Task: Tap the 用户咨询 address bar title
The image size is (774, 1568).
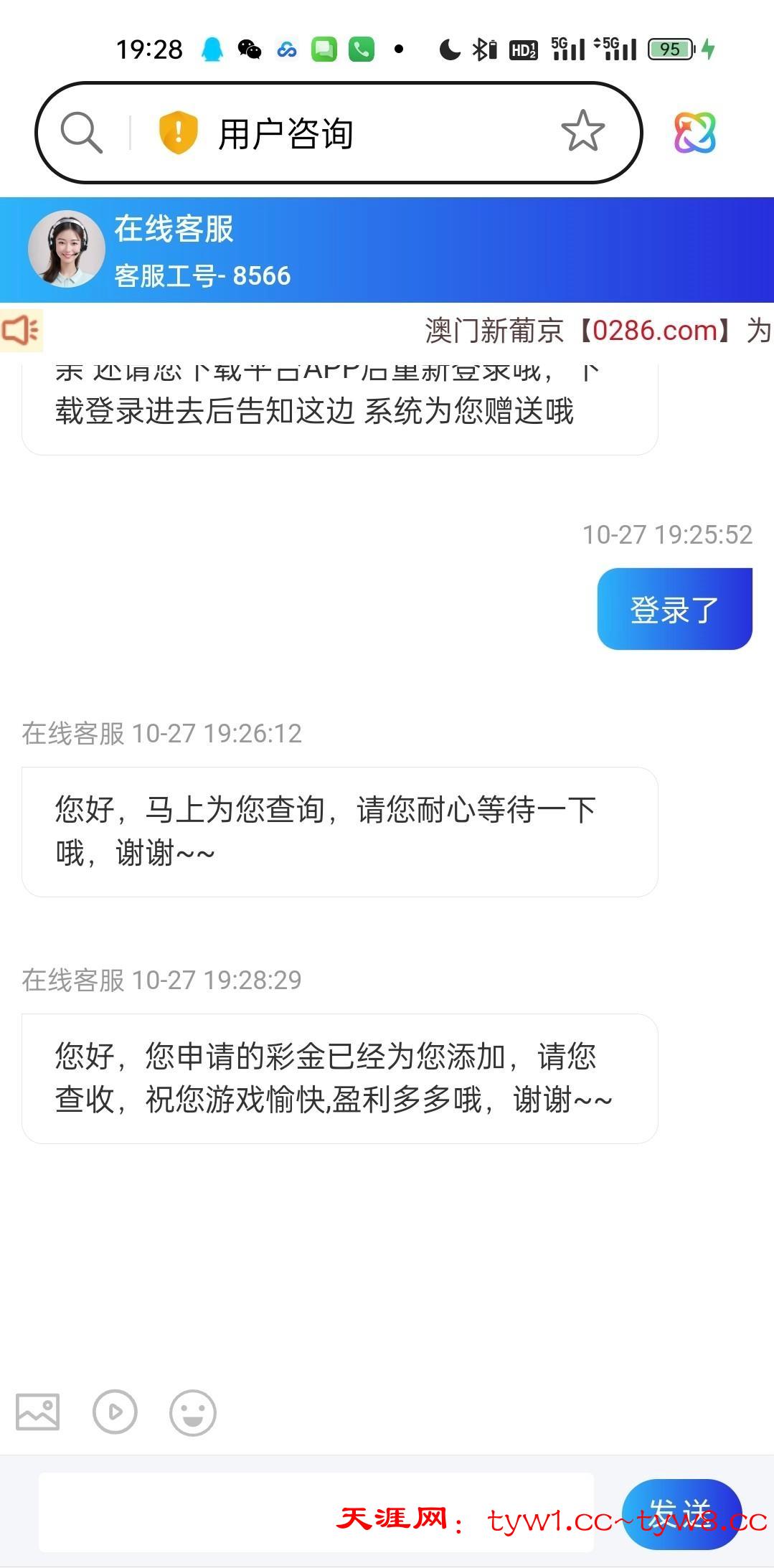Action: (x=285, y=134)
